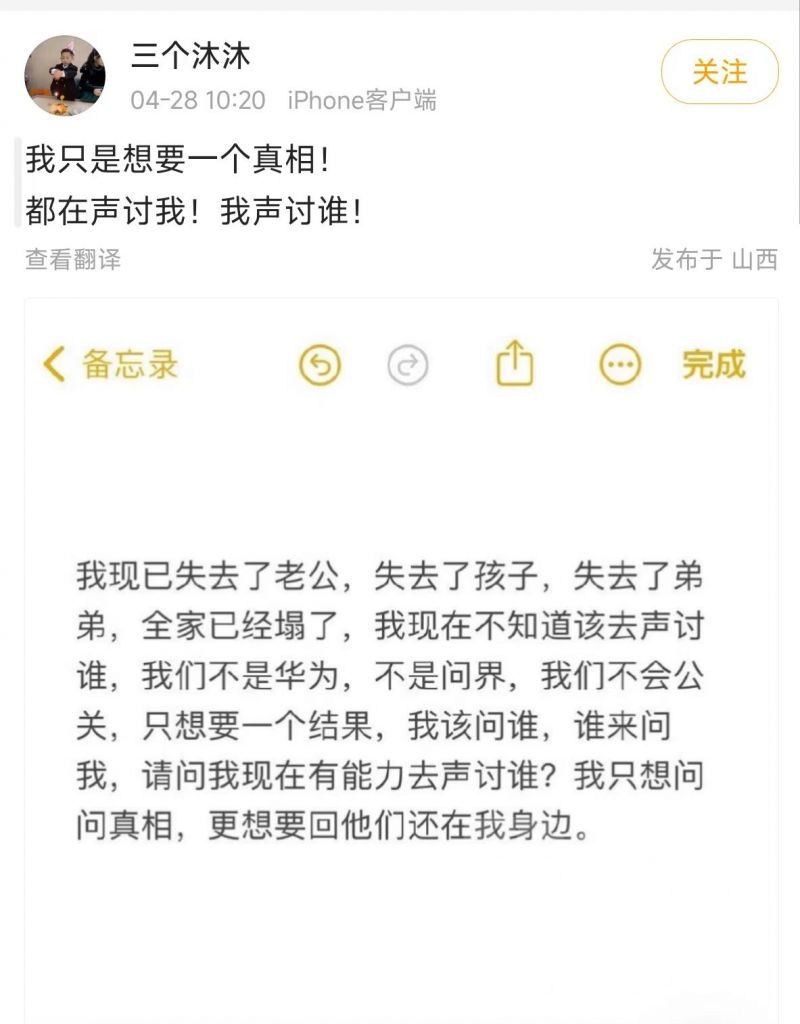
Task: Open 三个沐沐's profile avatar
Action: (x=65, y=76)
